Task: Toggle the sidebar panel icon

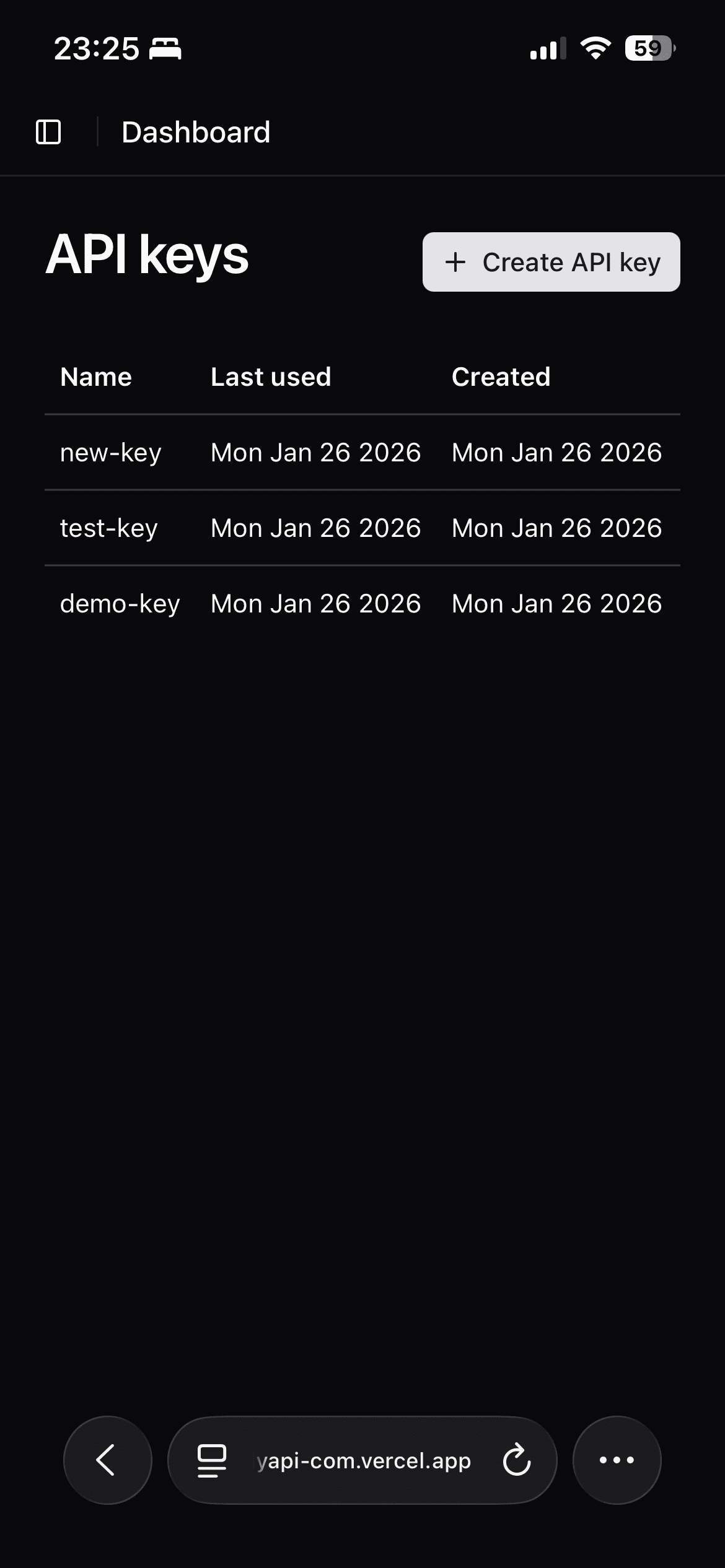Action: pos(48,132)
